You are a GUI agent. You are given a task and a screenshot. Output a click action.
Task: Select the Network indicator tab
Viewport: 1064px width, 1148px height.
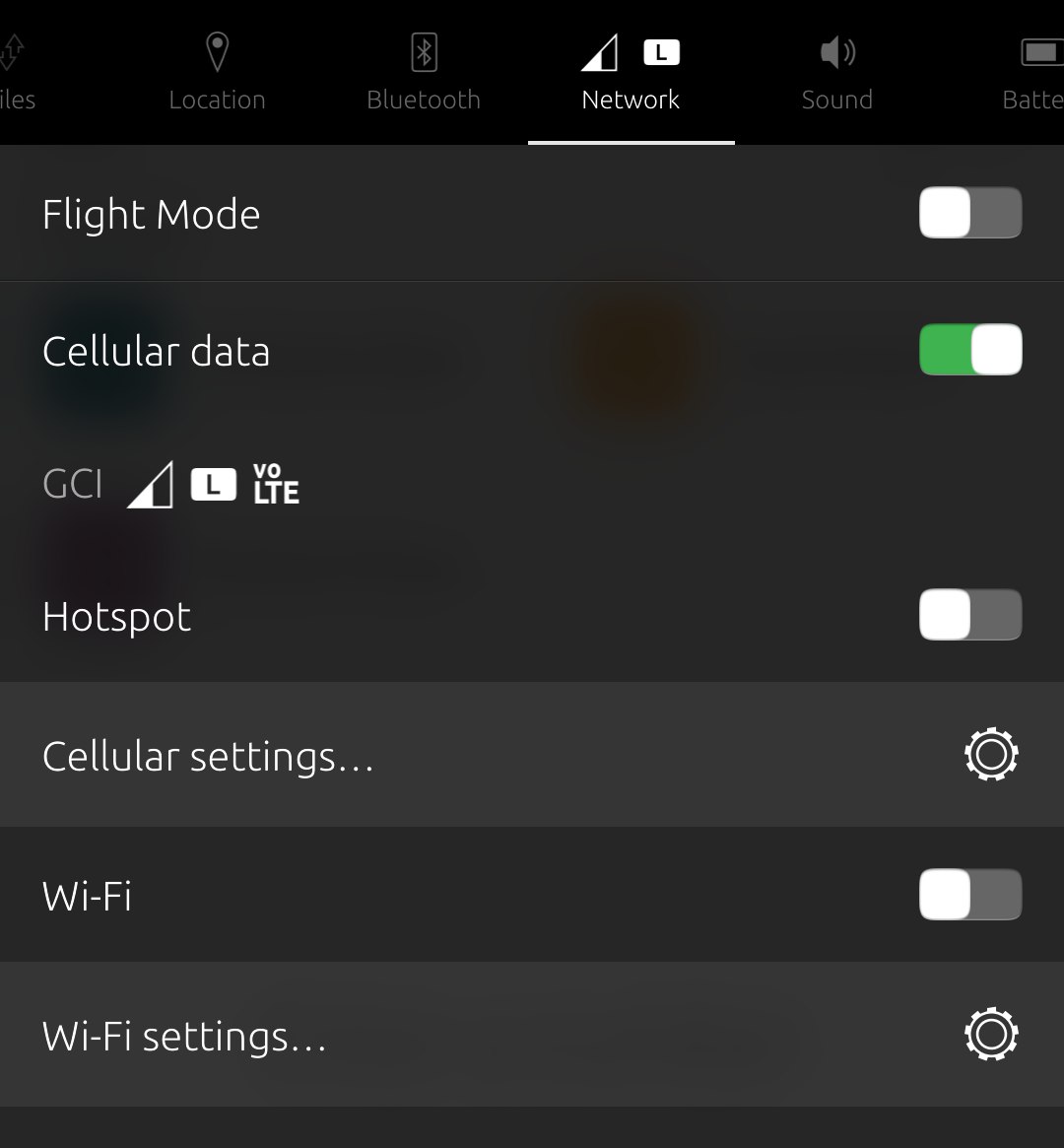[631, 73]
